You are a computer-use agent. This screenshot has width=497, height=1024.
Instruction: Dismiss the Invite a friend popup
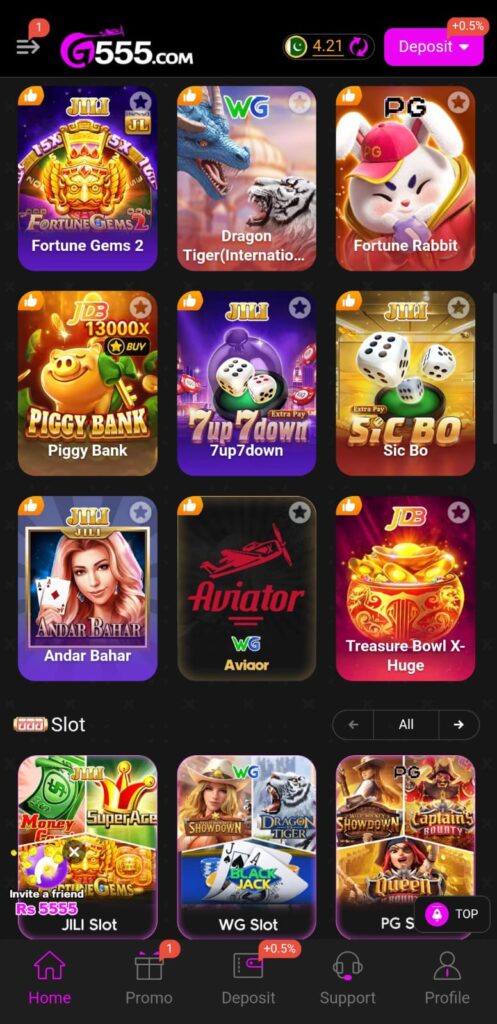(x=74, y=852)
